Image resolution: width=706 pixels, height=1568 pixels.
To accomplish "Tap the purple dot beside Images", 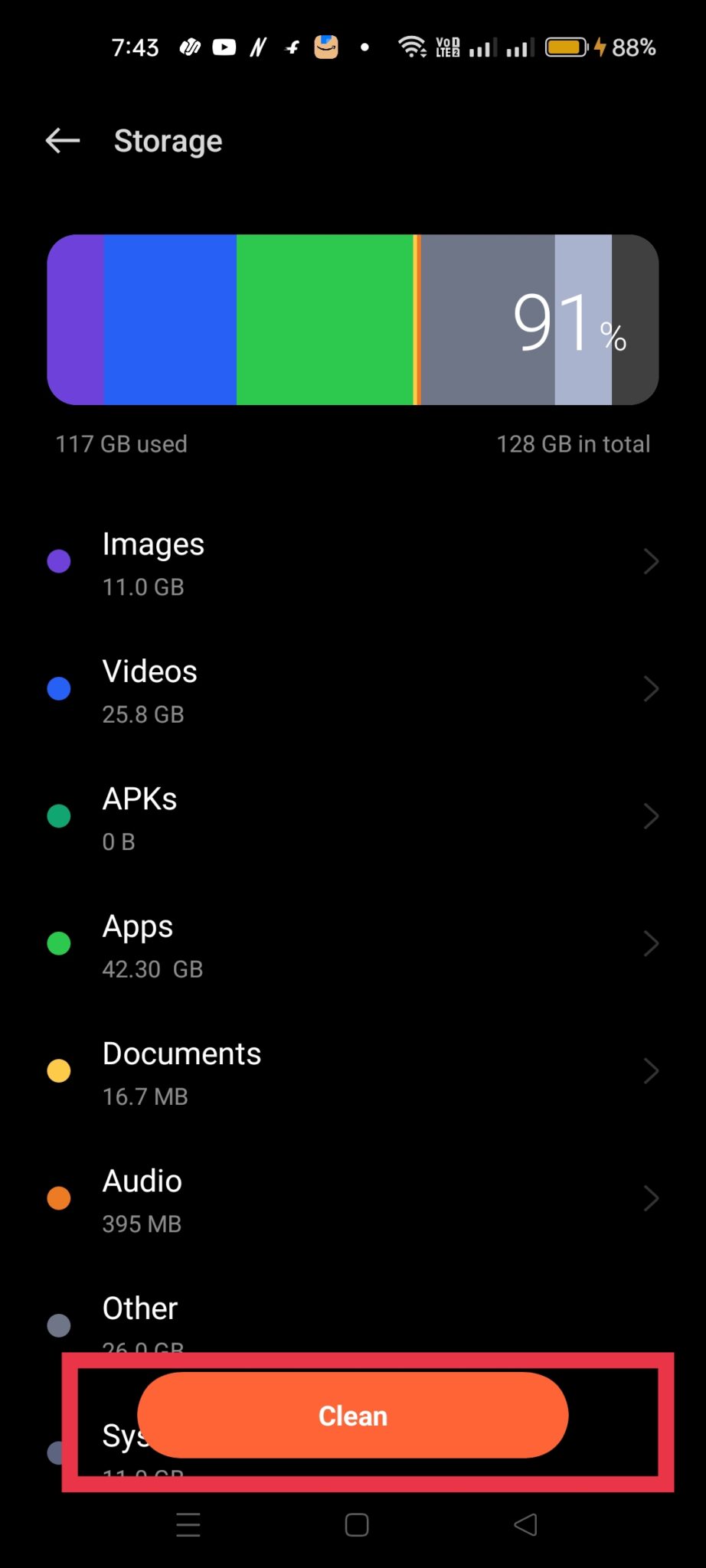I will tap(59, 561).
